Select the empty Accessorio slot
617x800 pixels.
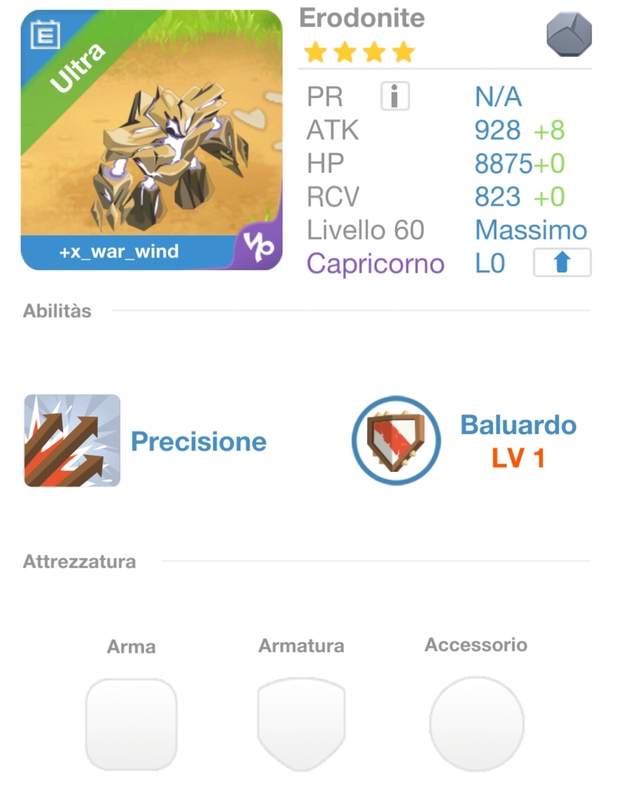pyautogui.click(x=476, y=724)
